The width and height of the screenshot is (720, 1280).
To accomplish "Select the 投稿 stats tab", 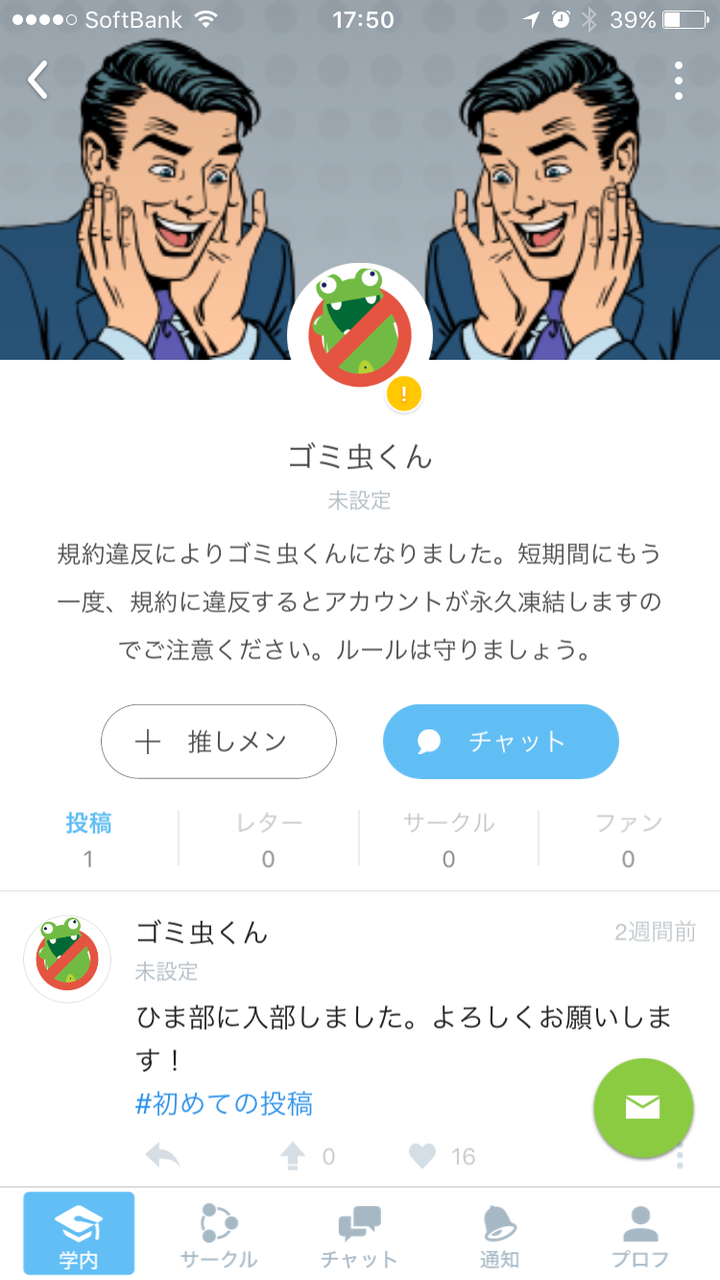I will pyautogui.click(x=89, y=838).
